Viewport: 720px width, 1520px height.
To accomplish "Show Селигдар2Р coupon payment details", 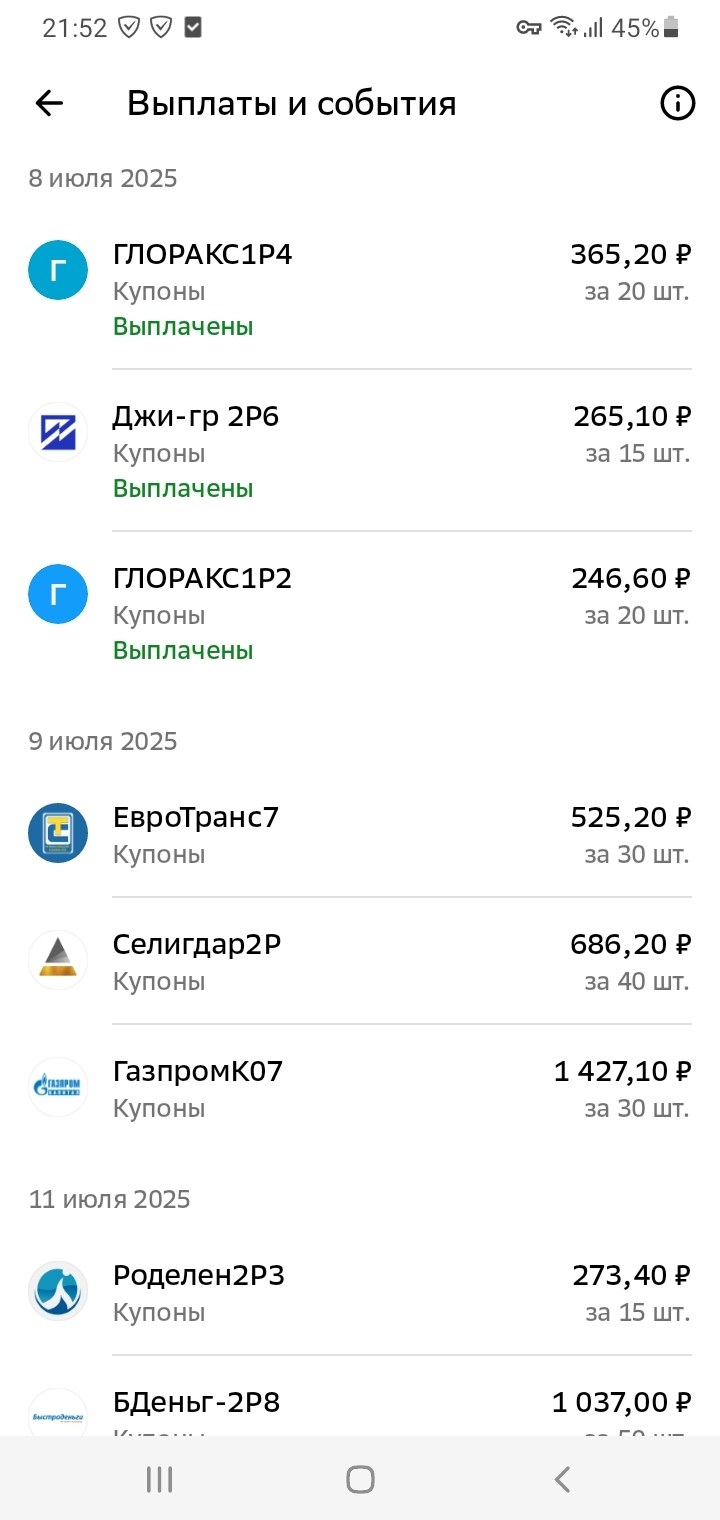I will coord(360,961).
